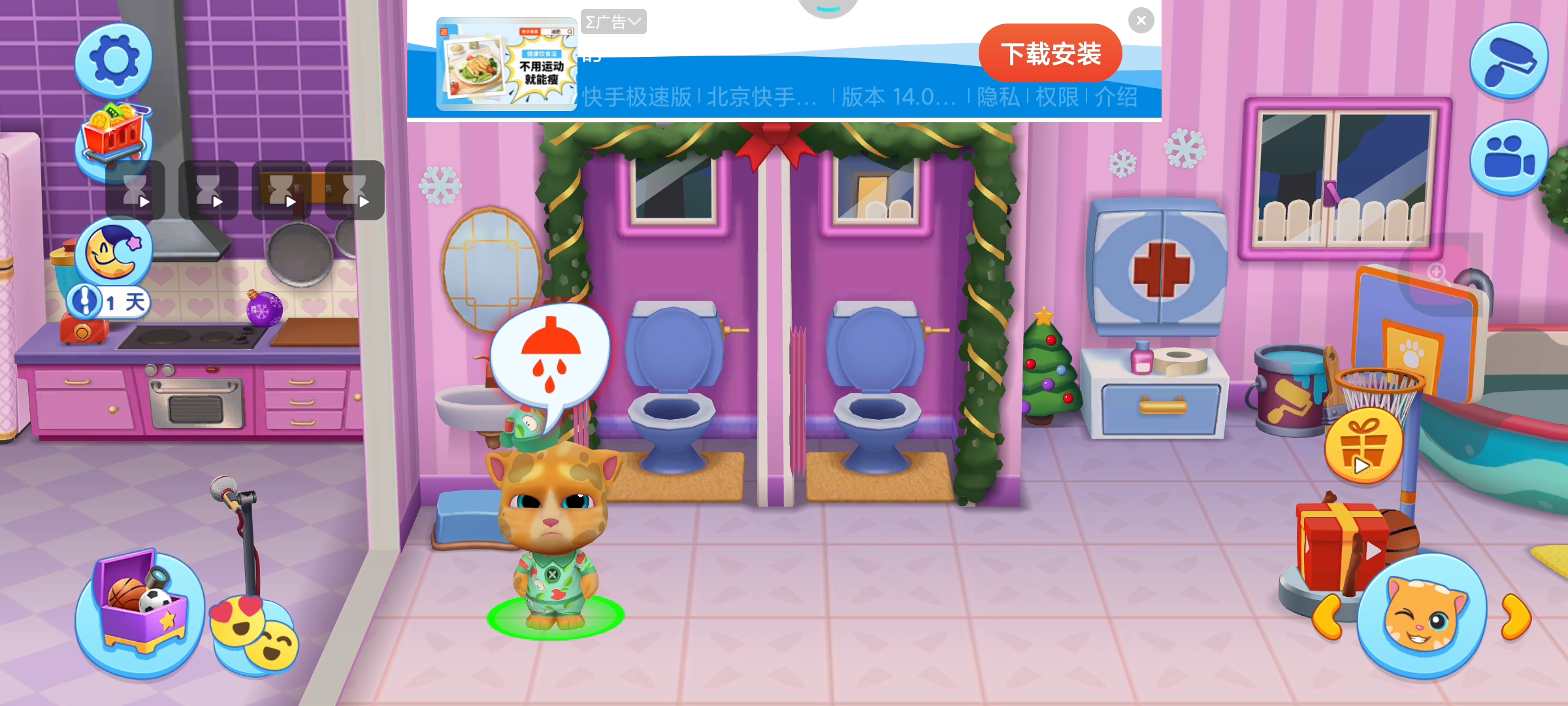Tap the first hourglass video booster

click(135, 190)
